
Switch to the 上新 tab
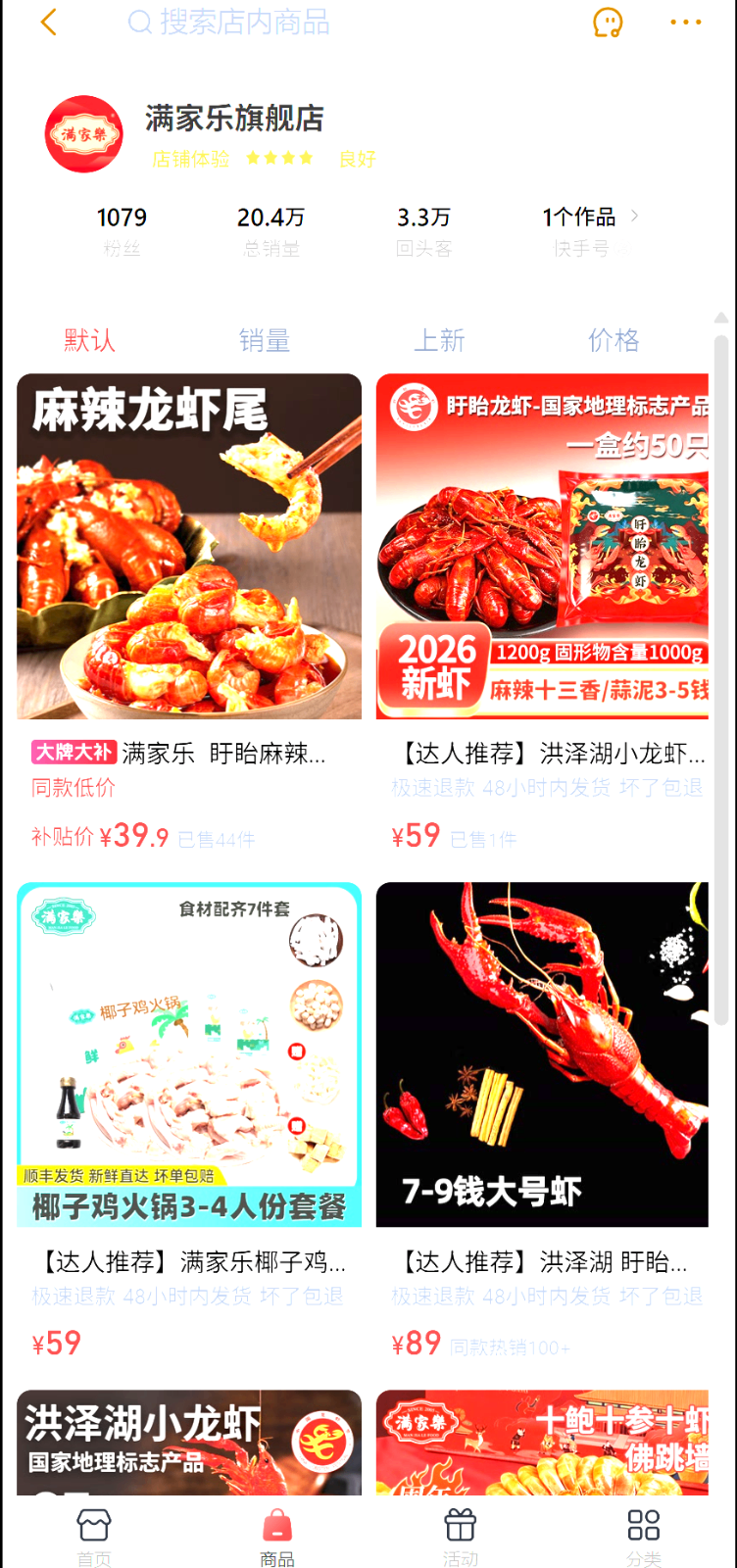pos(439,340)
